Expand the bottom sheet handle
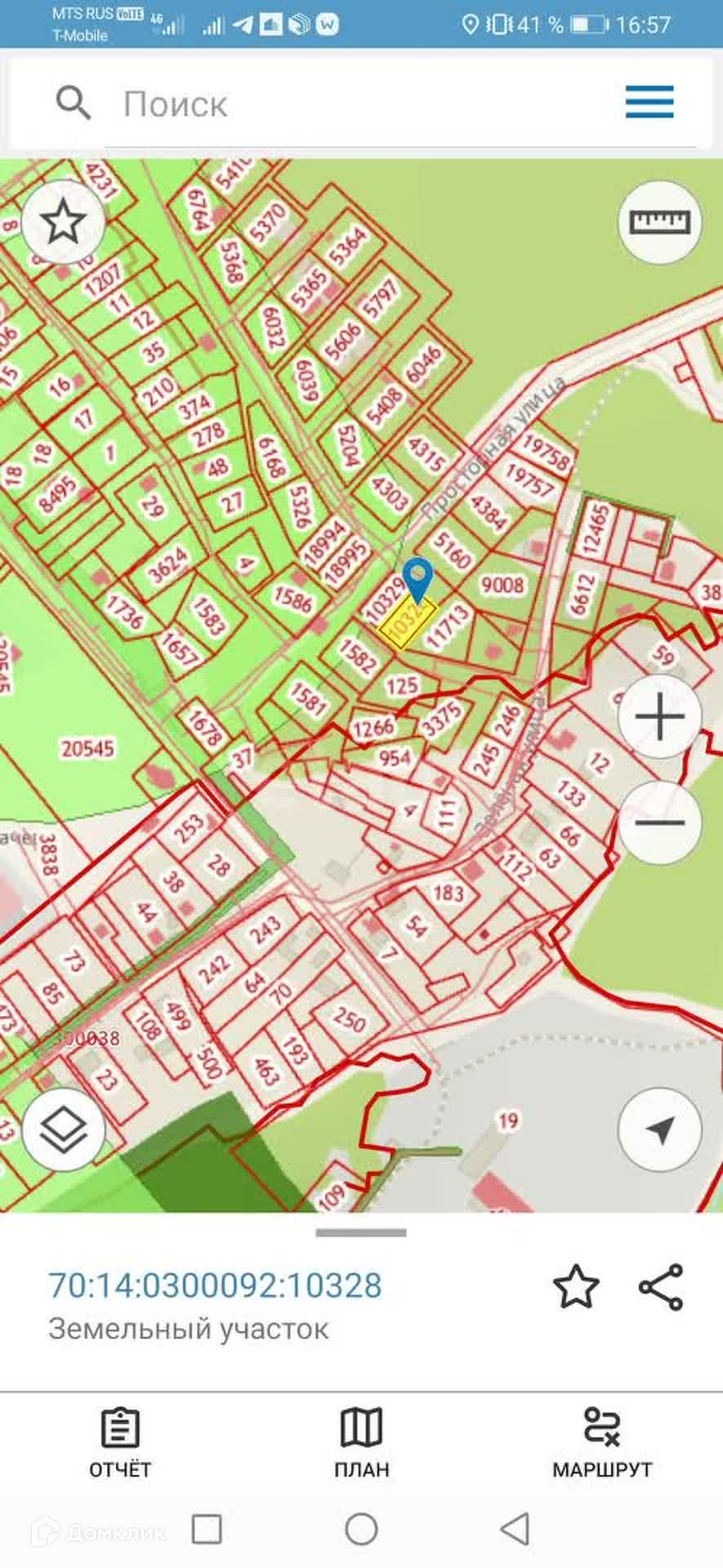The image size is (723, 1568). point(361,1232)
